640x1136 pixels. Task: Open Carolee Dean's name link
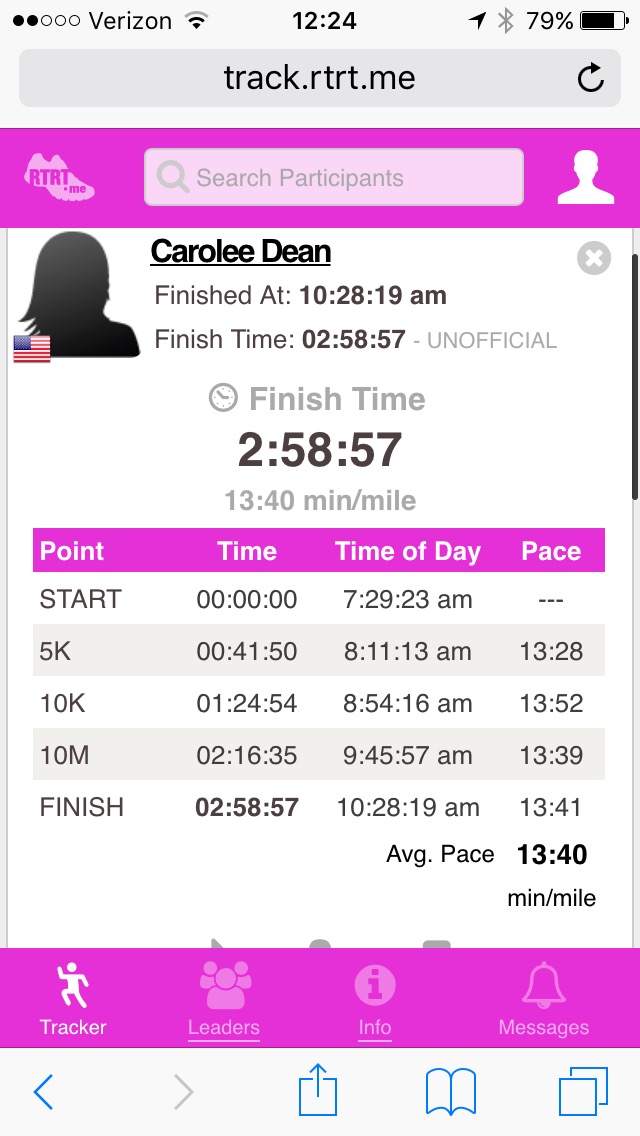coord(240,251)
